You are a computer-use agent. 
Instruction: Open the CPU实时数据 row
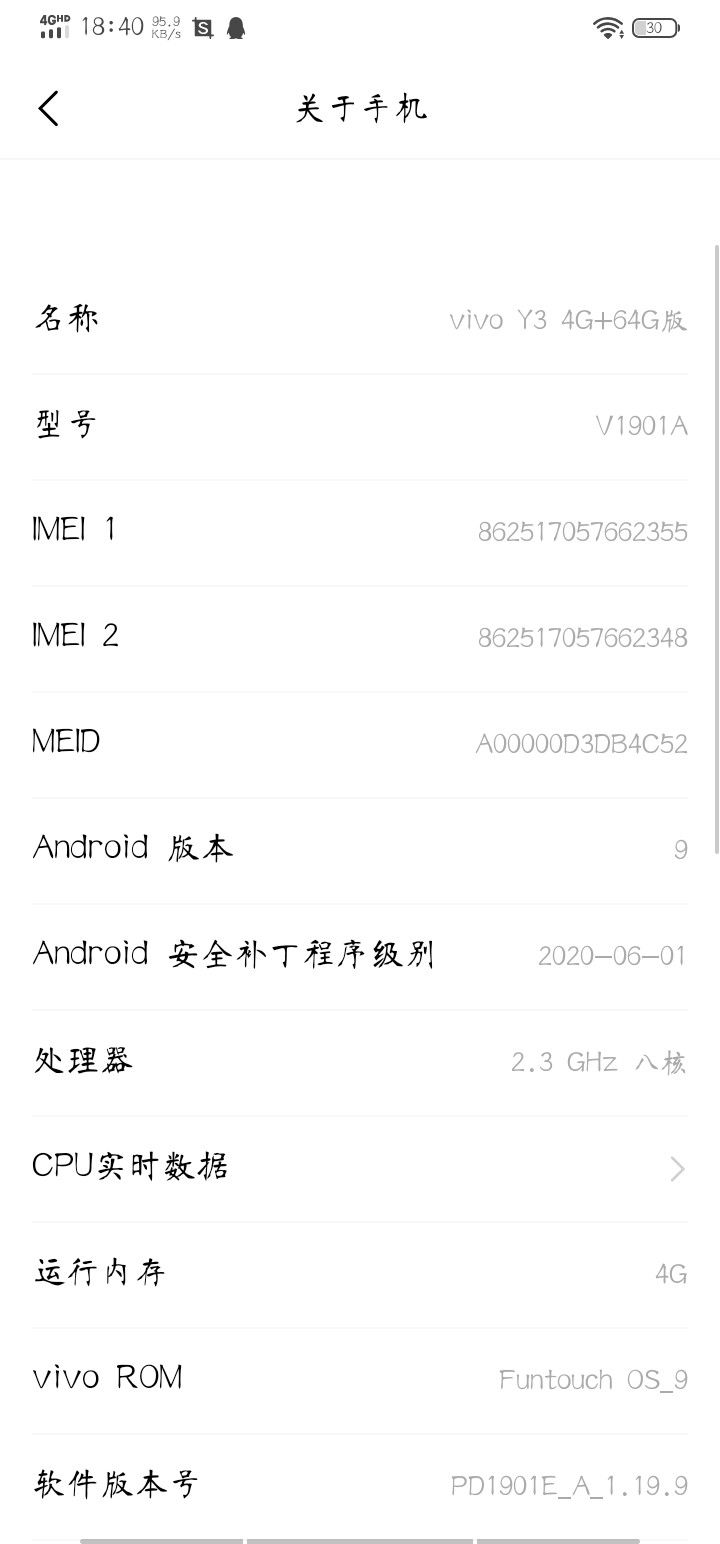360,1168
